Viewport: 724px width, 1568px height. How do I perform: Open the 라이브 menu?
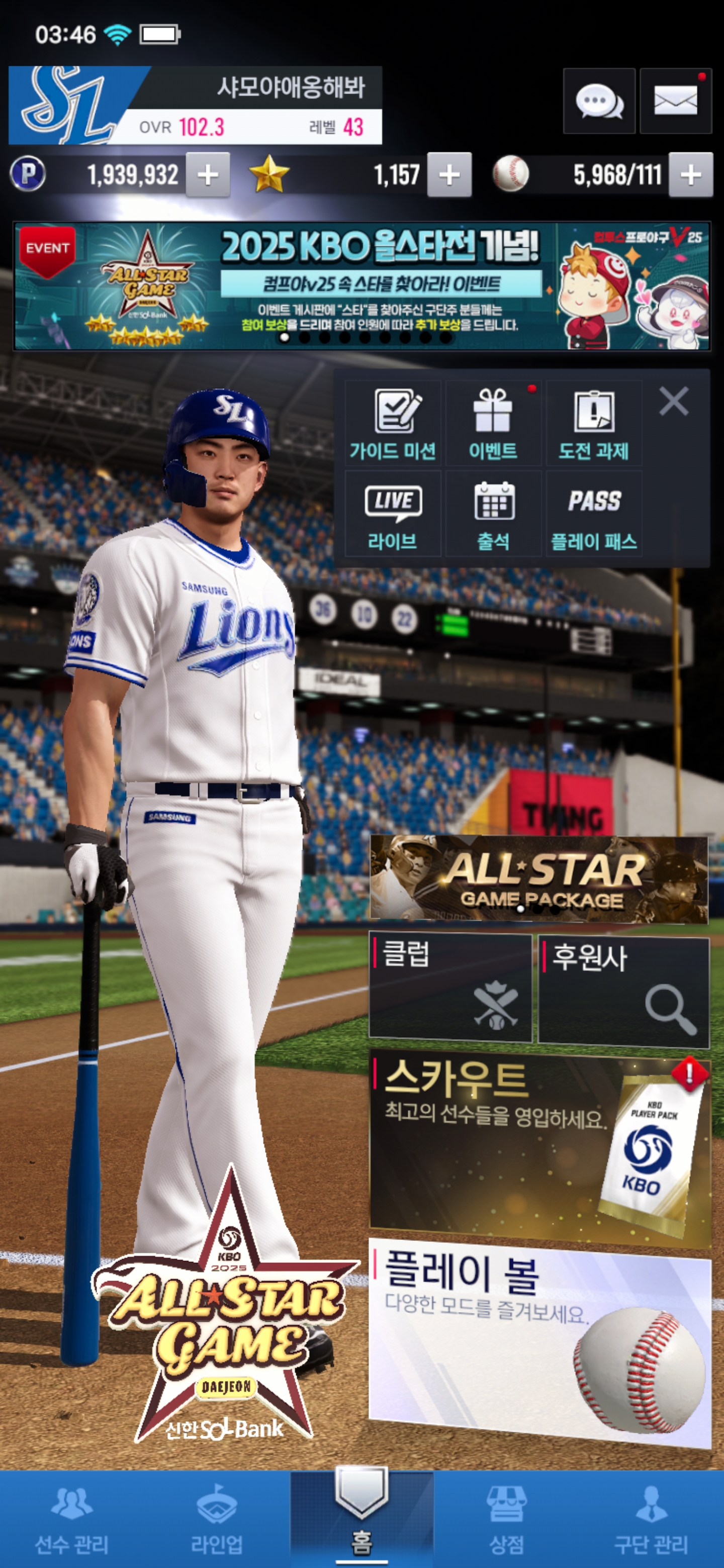coord(393,514)
